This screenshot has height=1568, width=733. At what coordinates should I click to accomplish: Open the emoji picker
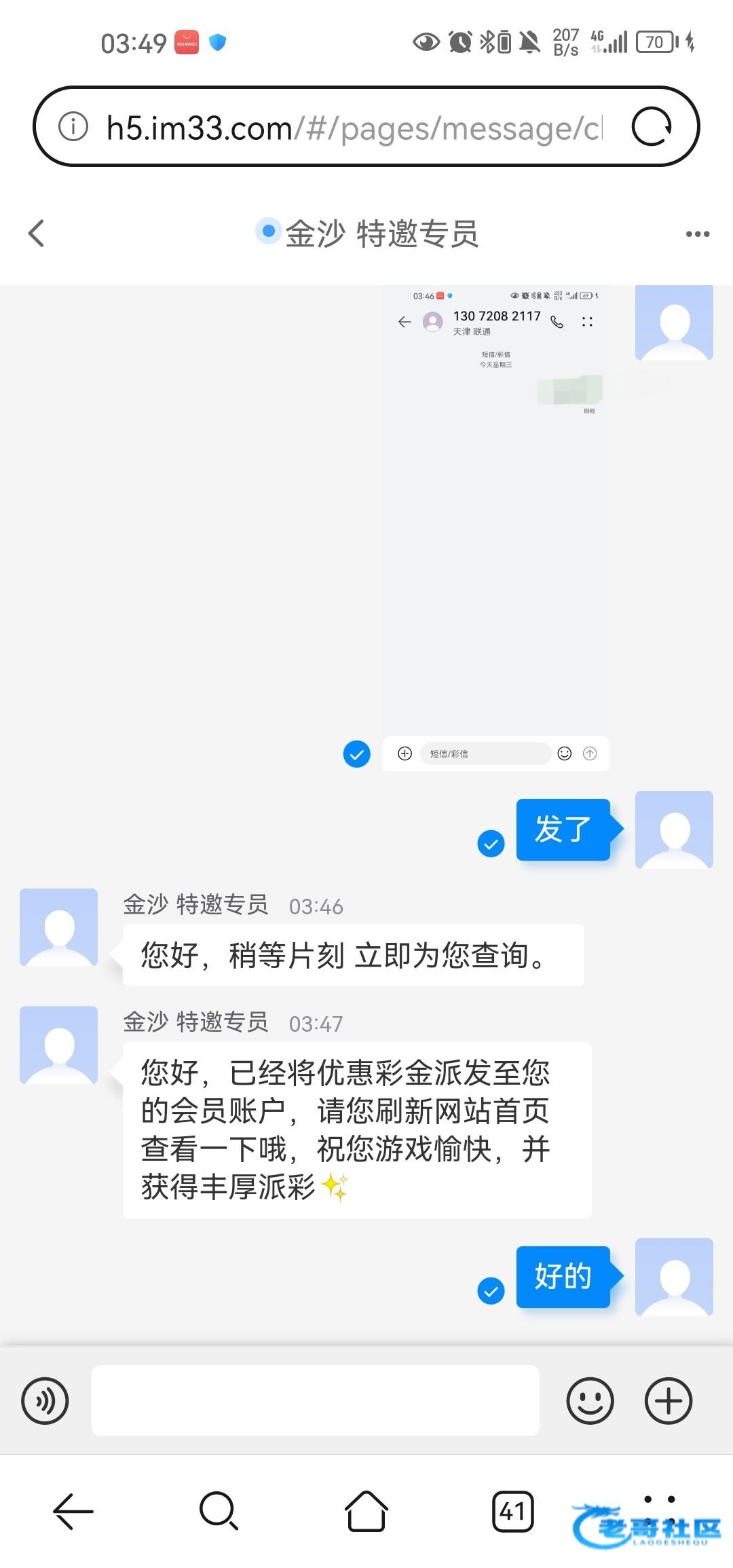[x=590, y=1400]
